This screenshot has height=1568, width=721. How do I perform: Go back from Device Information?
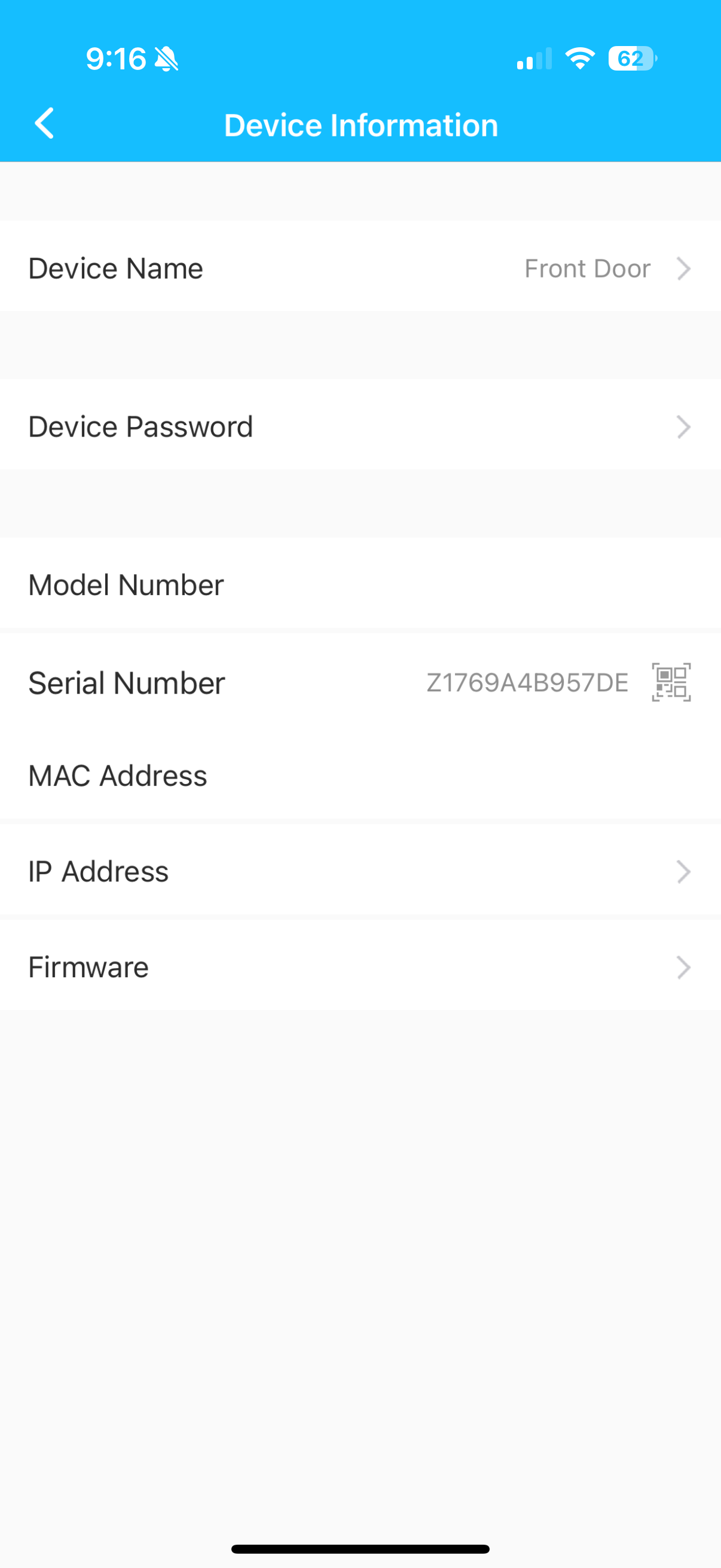(44, 124)
